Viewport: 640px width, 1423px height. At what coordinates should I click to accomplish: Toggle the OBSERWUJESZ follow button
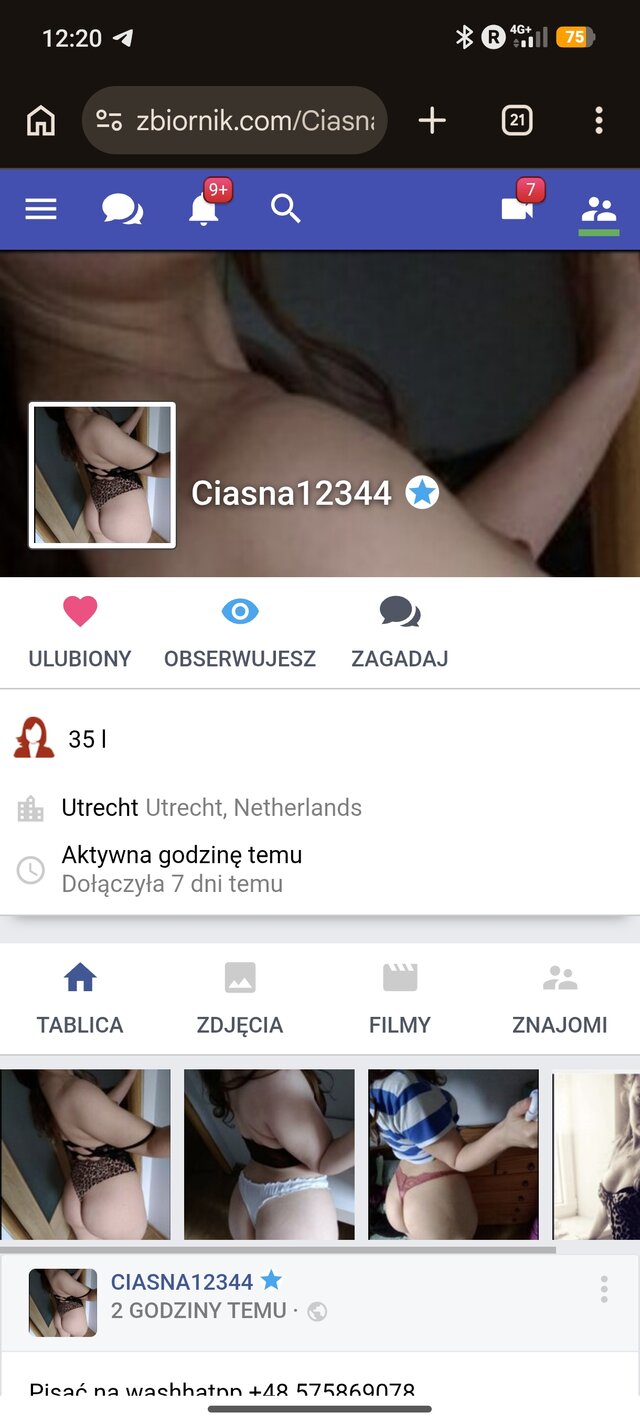[x=240, y=633]
